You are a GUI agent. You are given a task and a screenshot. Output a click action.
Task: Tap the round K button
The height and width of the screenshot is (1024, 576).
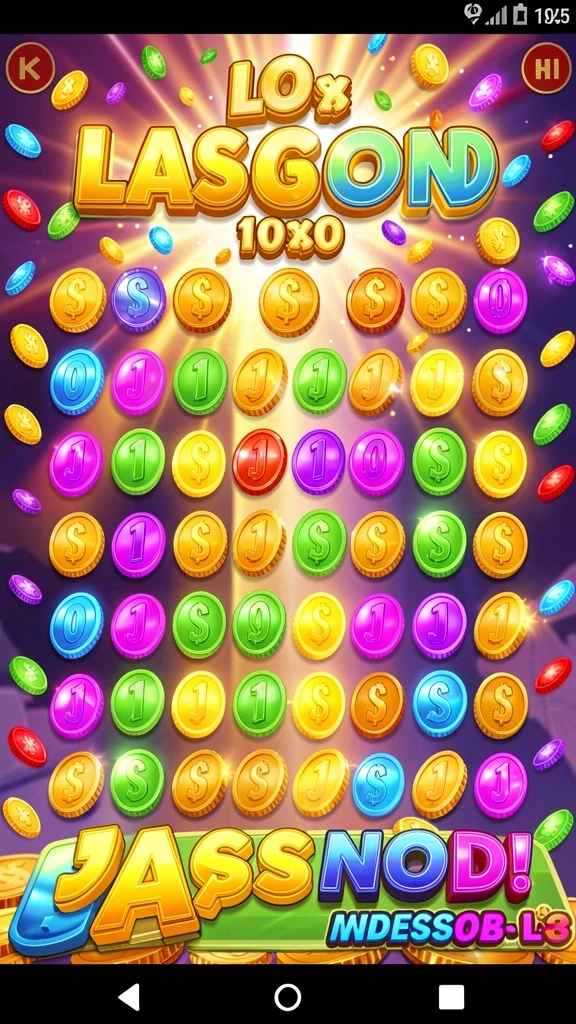pyautogui.click(x=30, y=68)
